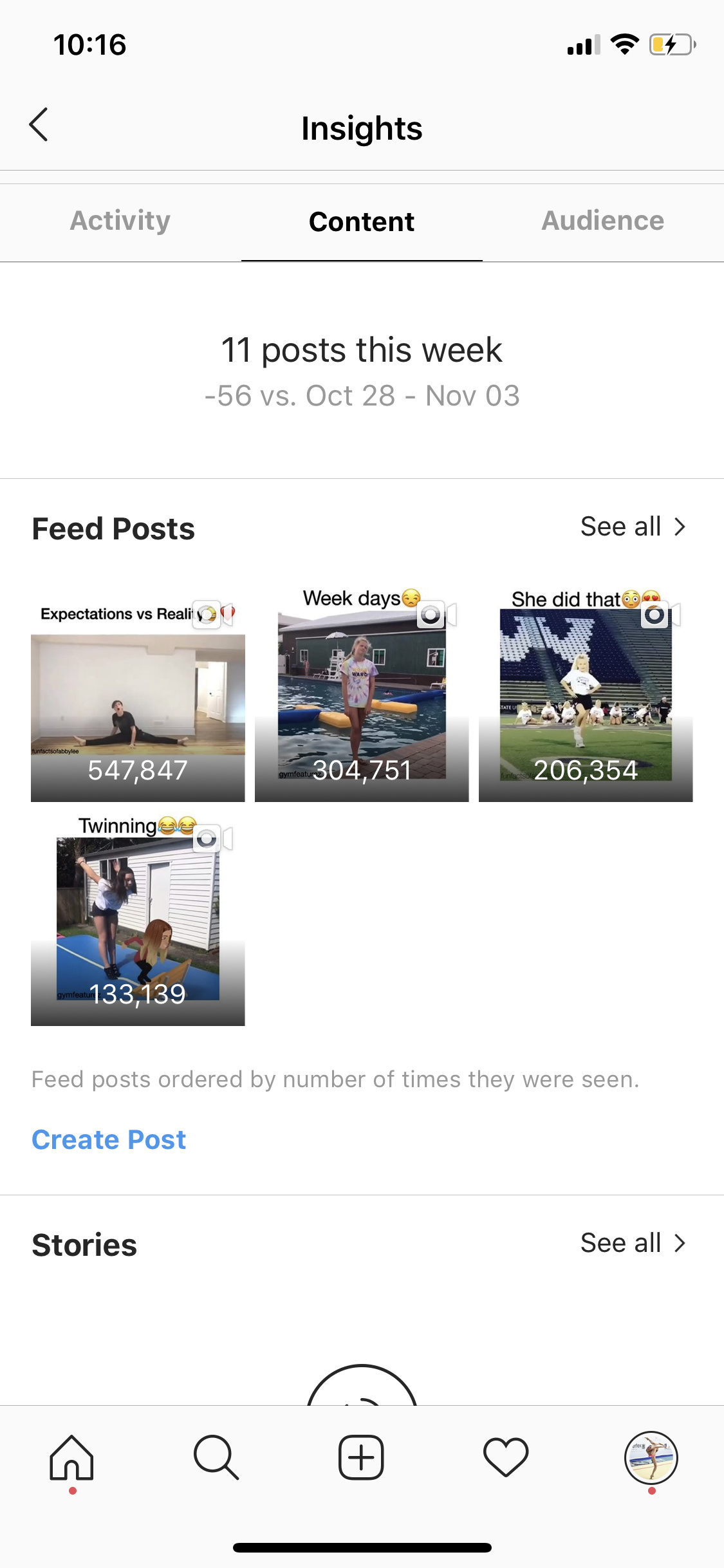The height and width of the screenshot is (1568, 724).
Task: Tap the Create Post link
Action: point(109,1140)
